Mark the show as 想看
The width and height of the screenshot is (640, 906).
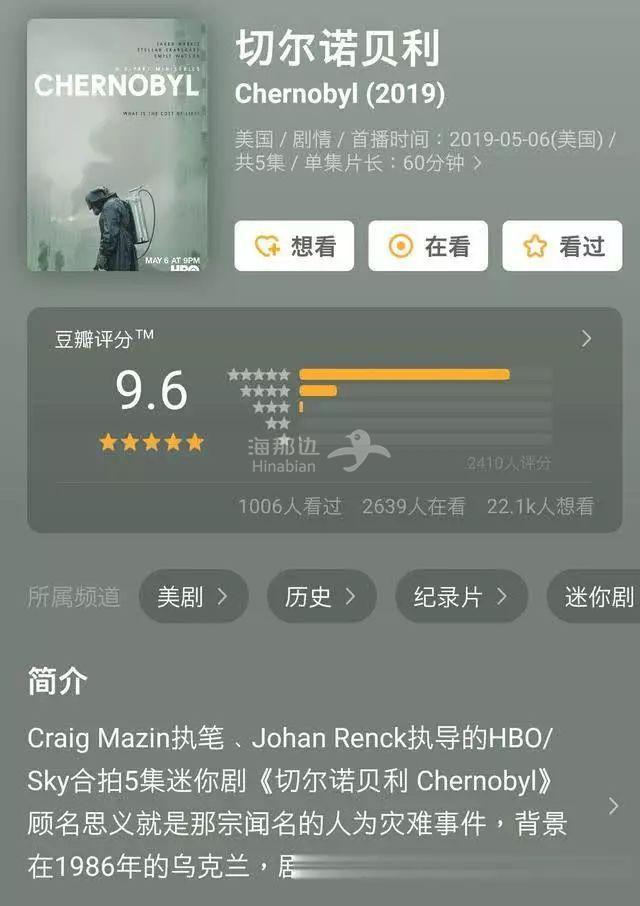coord(294,246)
